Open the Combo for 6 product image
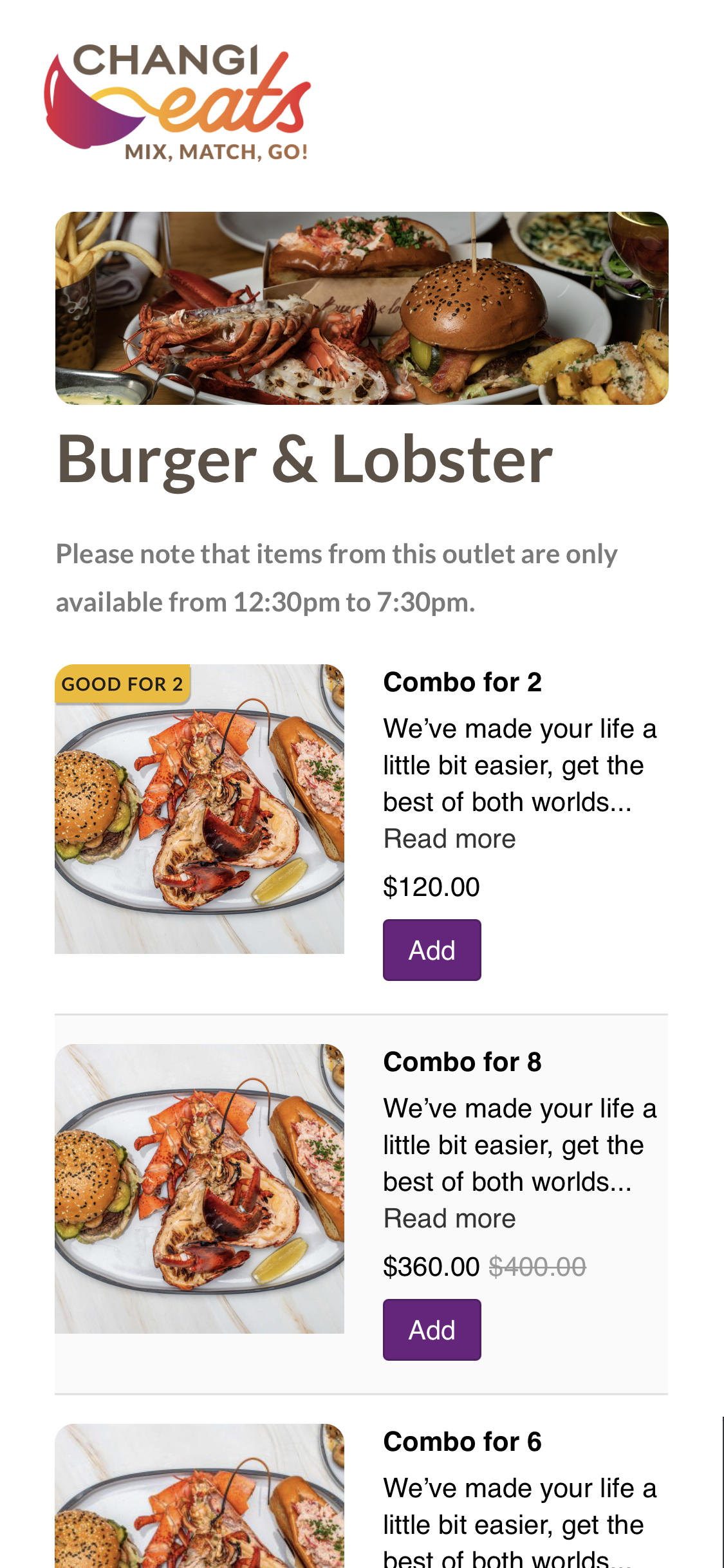 [200, 1496]
